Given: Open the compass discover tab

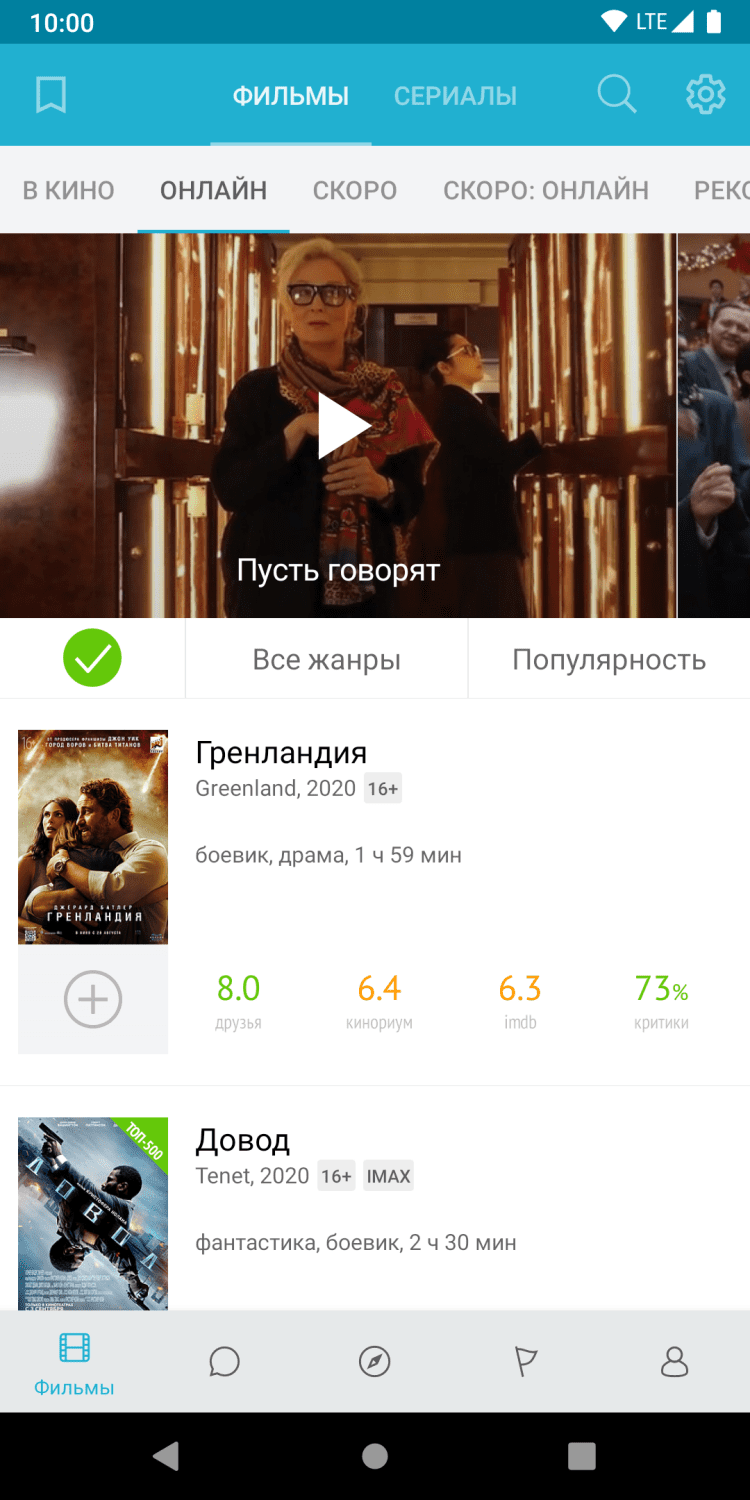Looking at the screenshot, I should click(374, 1362).
